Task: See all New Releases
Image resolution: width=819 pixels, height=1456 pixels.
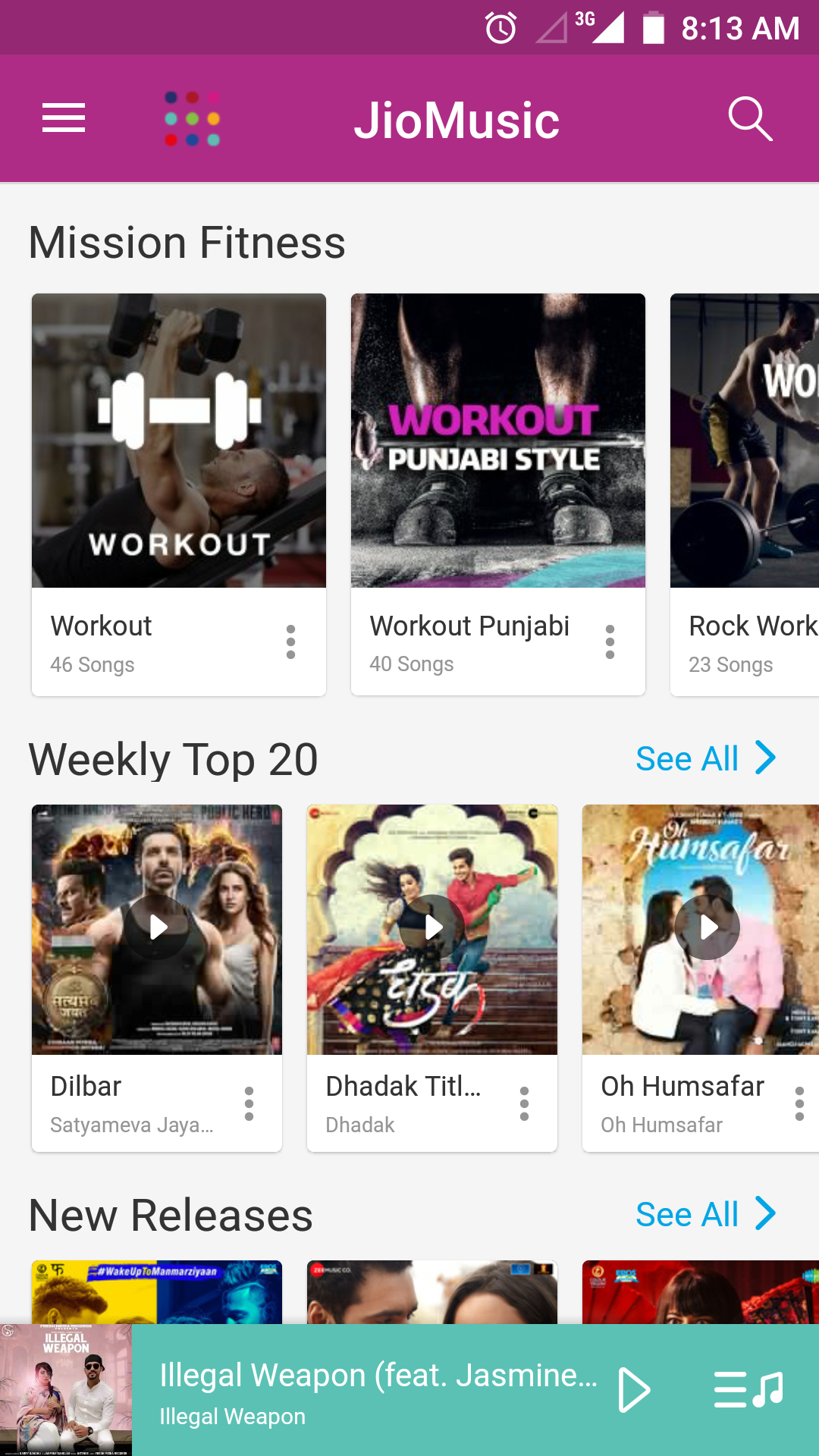Action: click(705, 1214)
